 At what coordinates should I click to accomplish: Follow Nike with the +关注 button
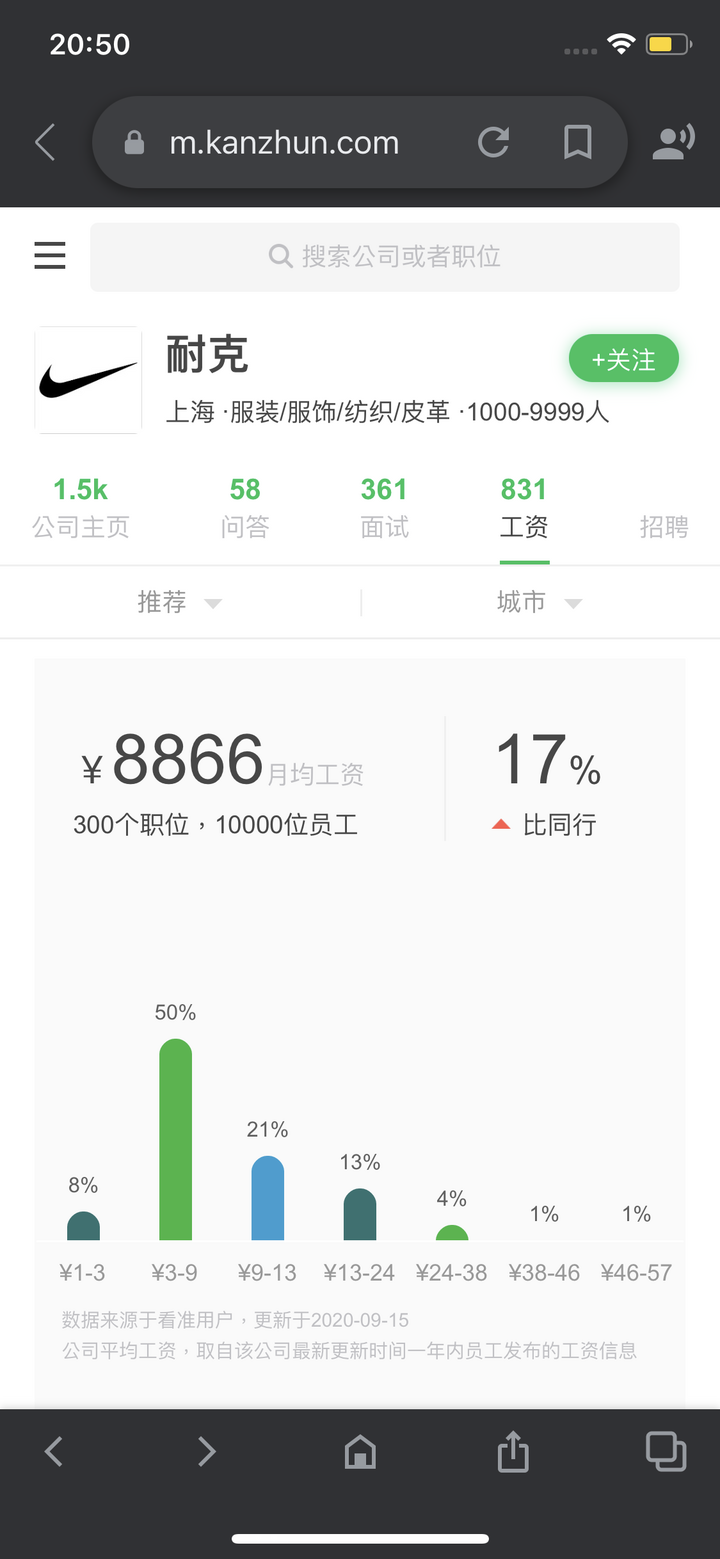(x=624, y=360)
